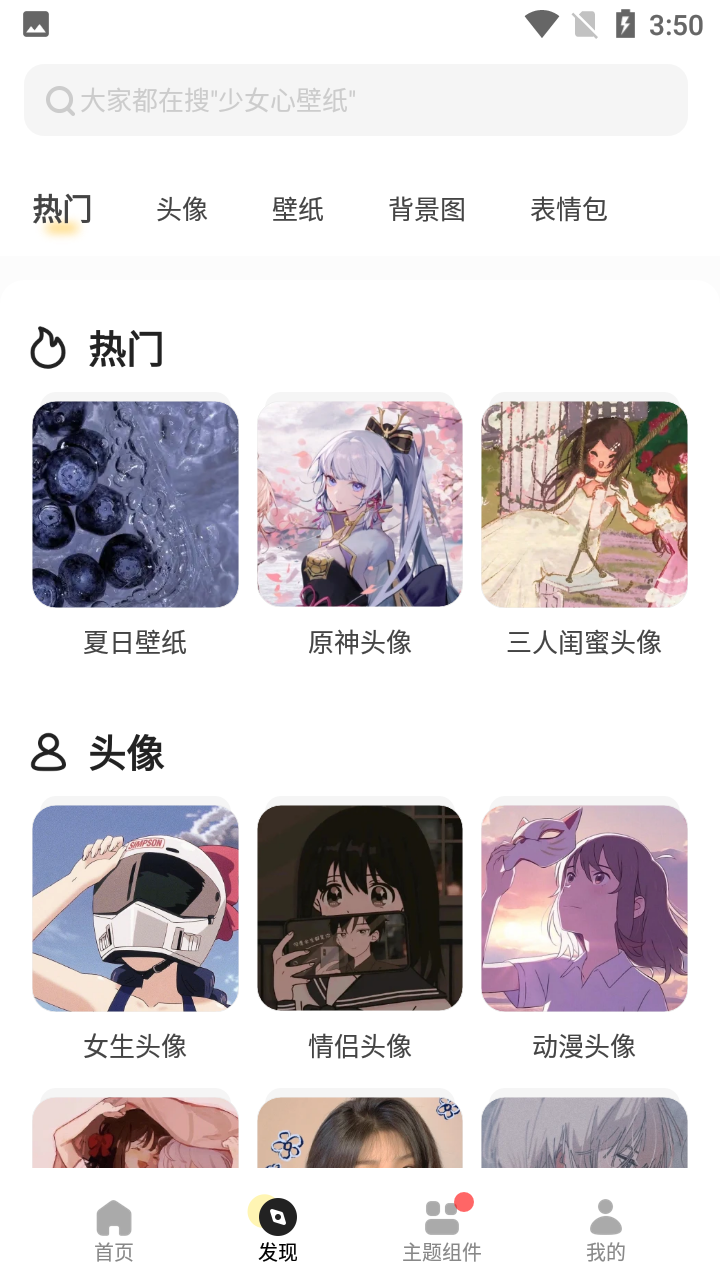Go to the 首页 bottom tab

point(114,1230)
